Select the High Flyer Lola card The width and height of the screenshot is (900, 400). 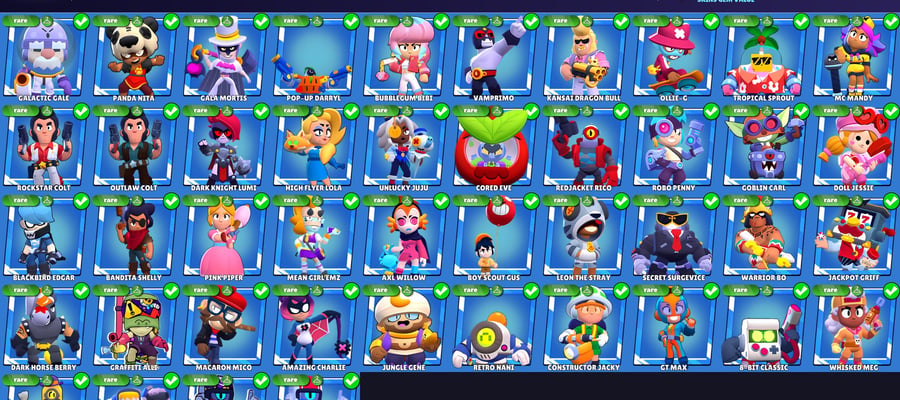click(315, 147)
